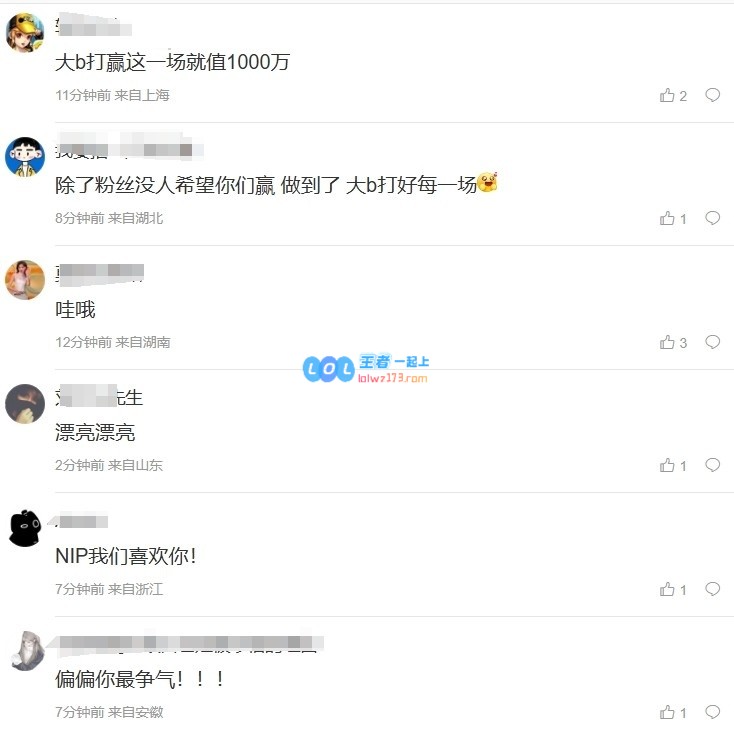
Task: Like the '偏偏你最争气' comment
Action: pos(667,713)
